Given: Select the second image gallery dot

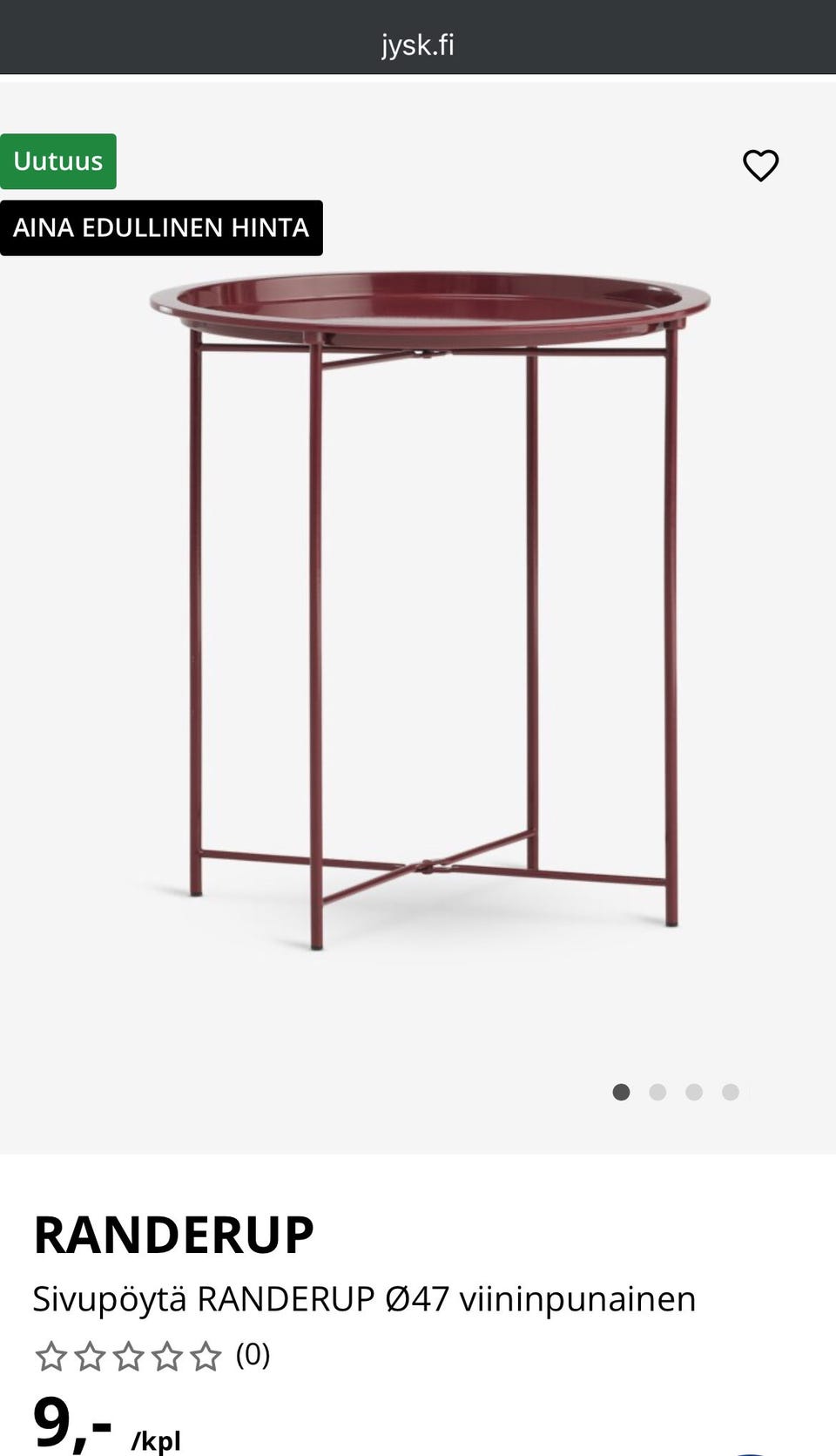Looking at the screenshot, I should point(657,1092).
